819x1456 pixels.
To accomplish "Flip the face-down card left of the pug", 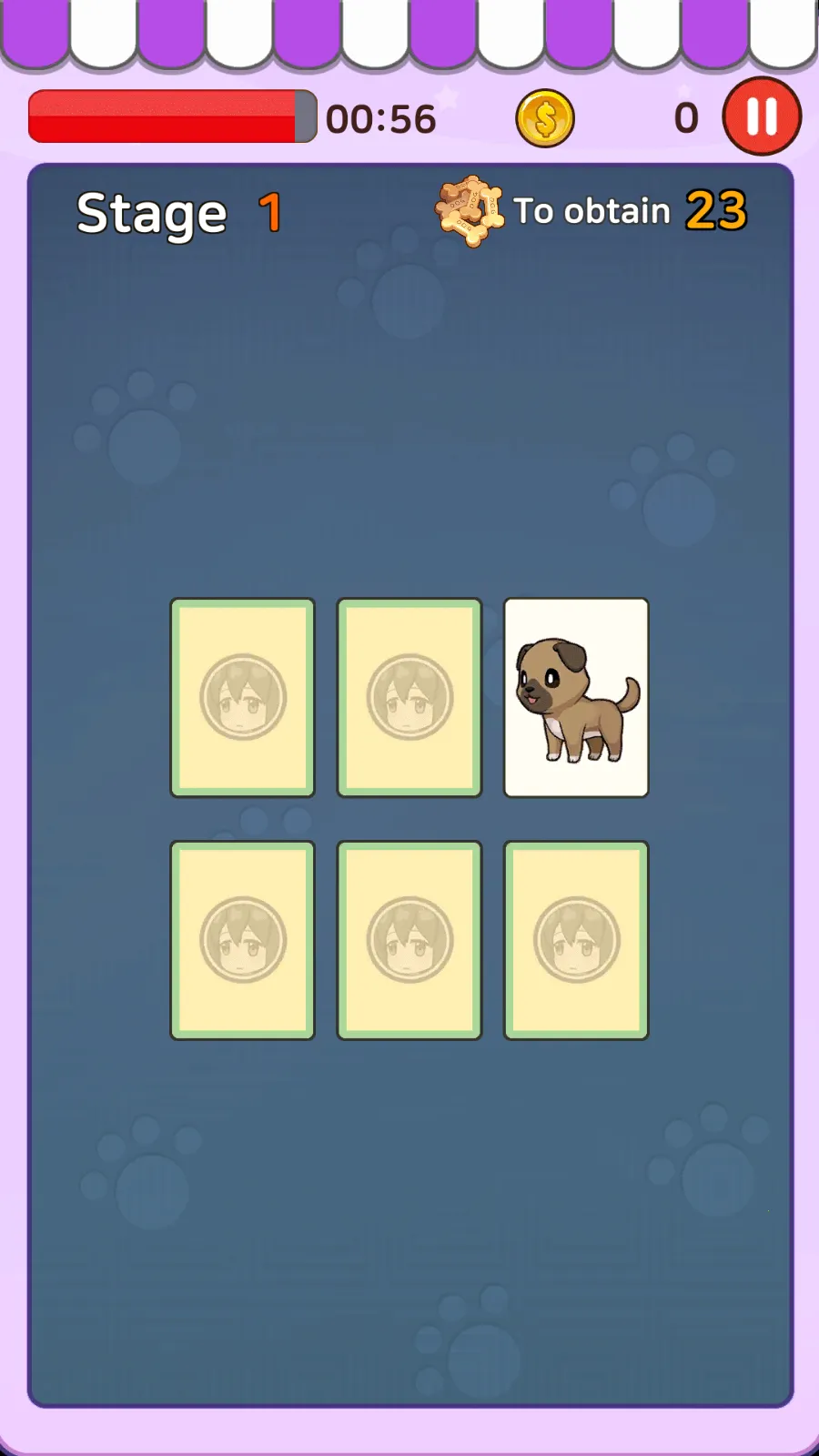I will tap(409, 697).
